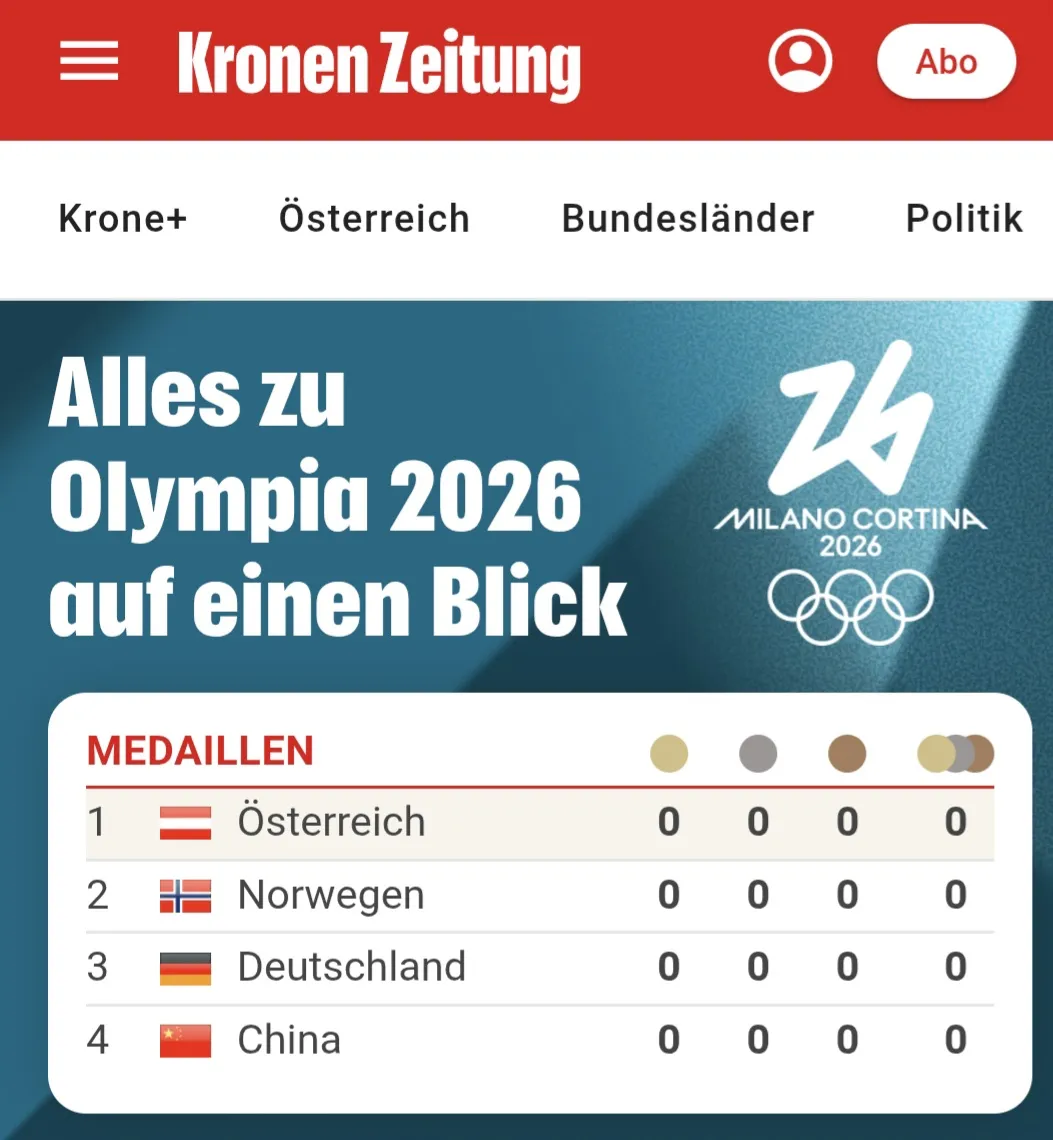This screenshot has height=1140, width=1053.
Task: Go to the Politik section
Action: tap(964, 218)
